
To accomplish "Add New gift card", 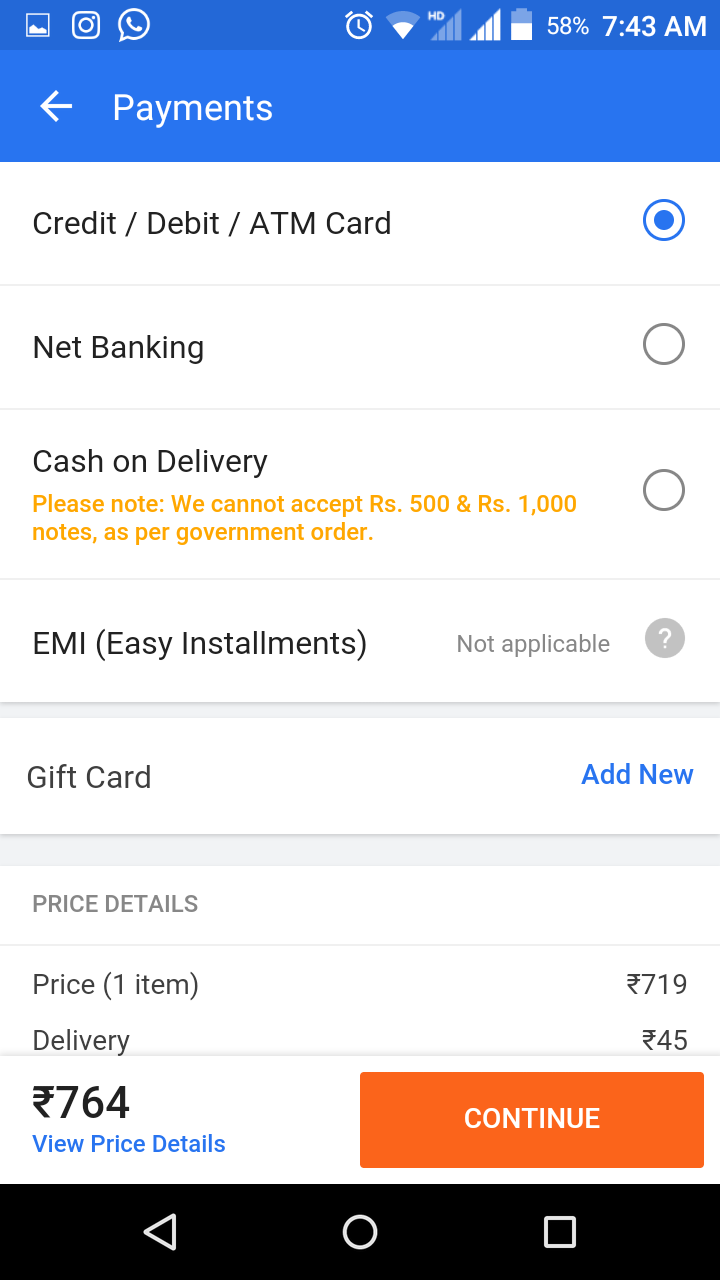I will 637,775.
